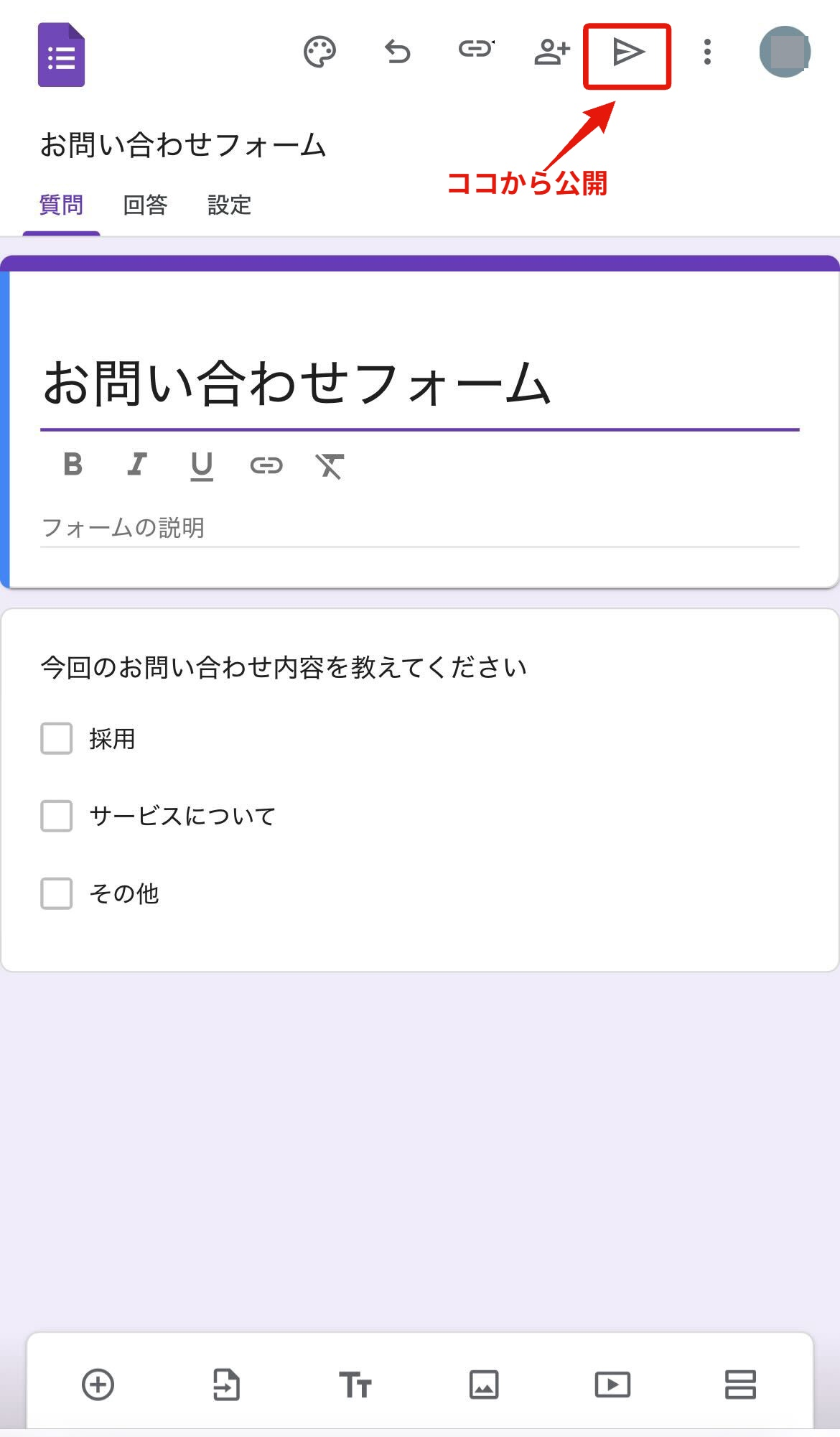840x1437 pixels.
Task: Insert a link in the title
Action: pos(266,466)
